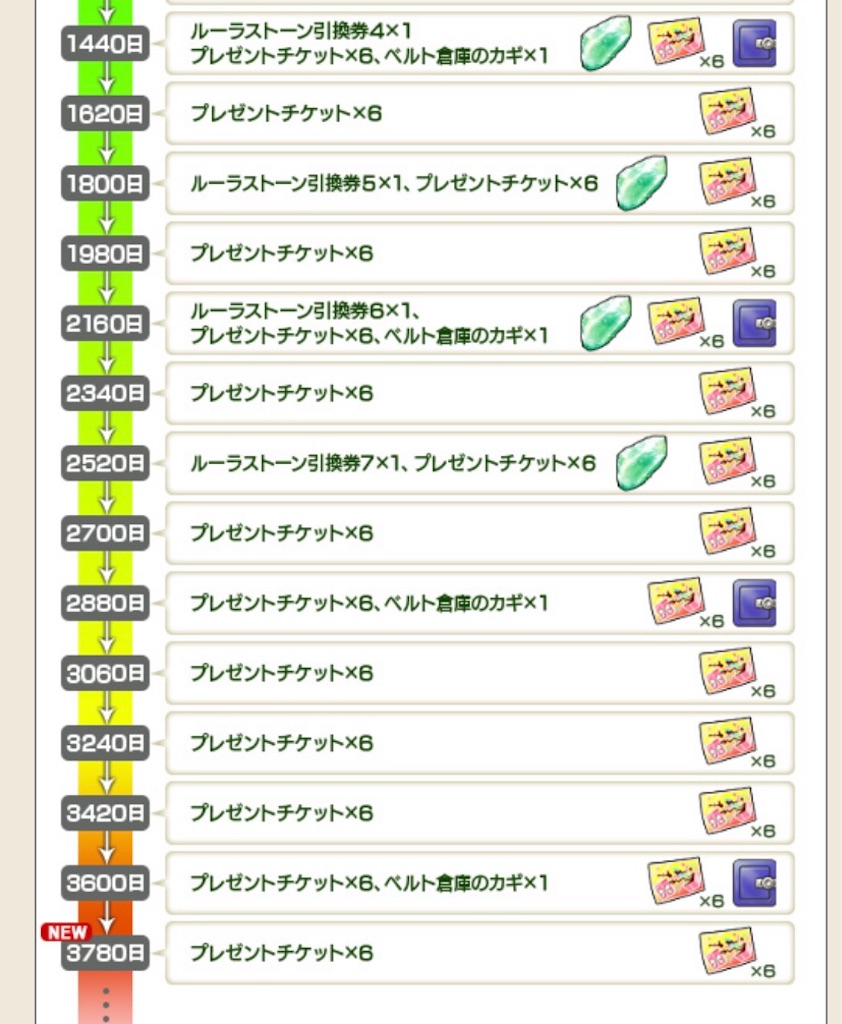
Task: Open the ベルト倉庫のカギ key icon at 2160日
Action: pos(753,322)
